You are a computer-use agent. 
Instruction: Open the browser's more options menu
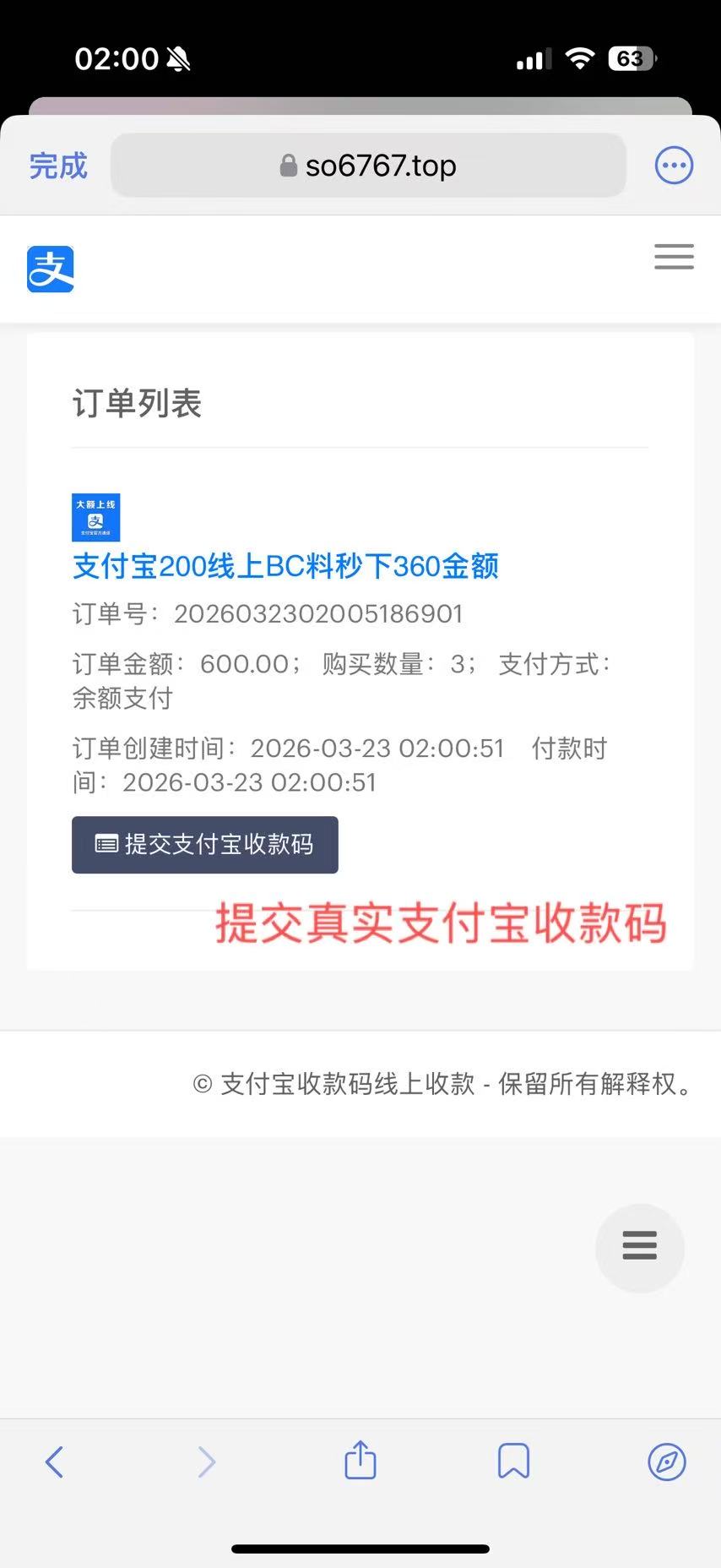(x=674, y=166)
